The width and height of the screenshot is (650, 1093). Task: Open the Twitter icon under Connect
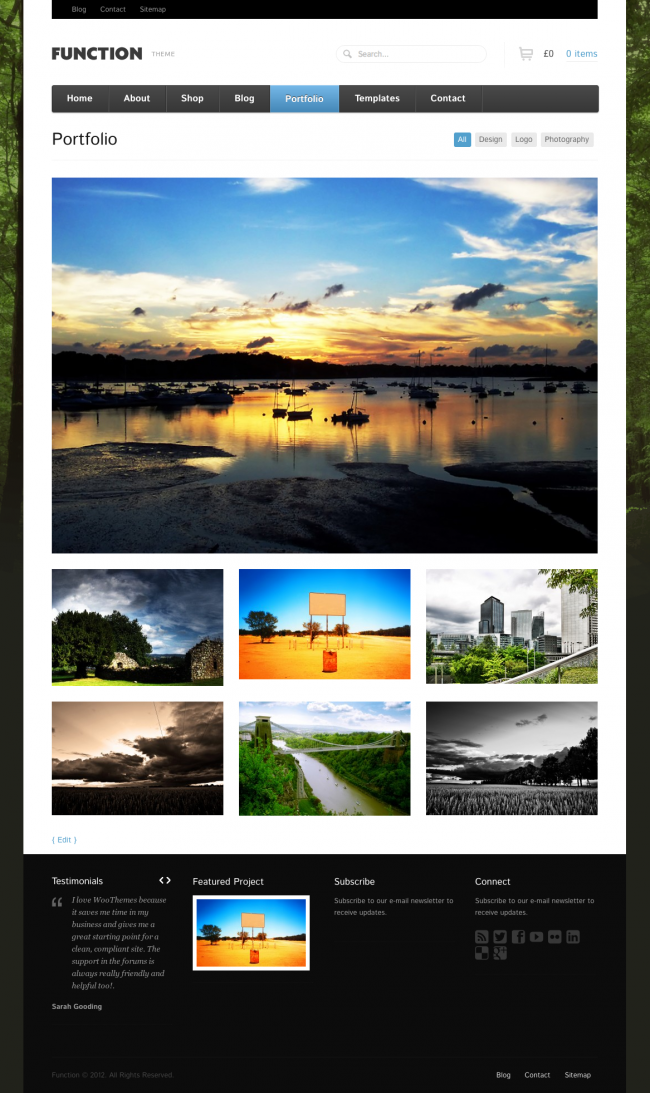click(x=500, y=937)
